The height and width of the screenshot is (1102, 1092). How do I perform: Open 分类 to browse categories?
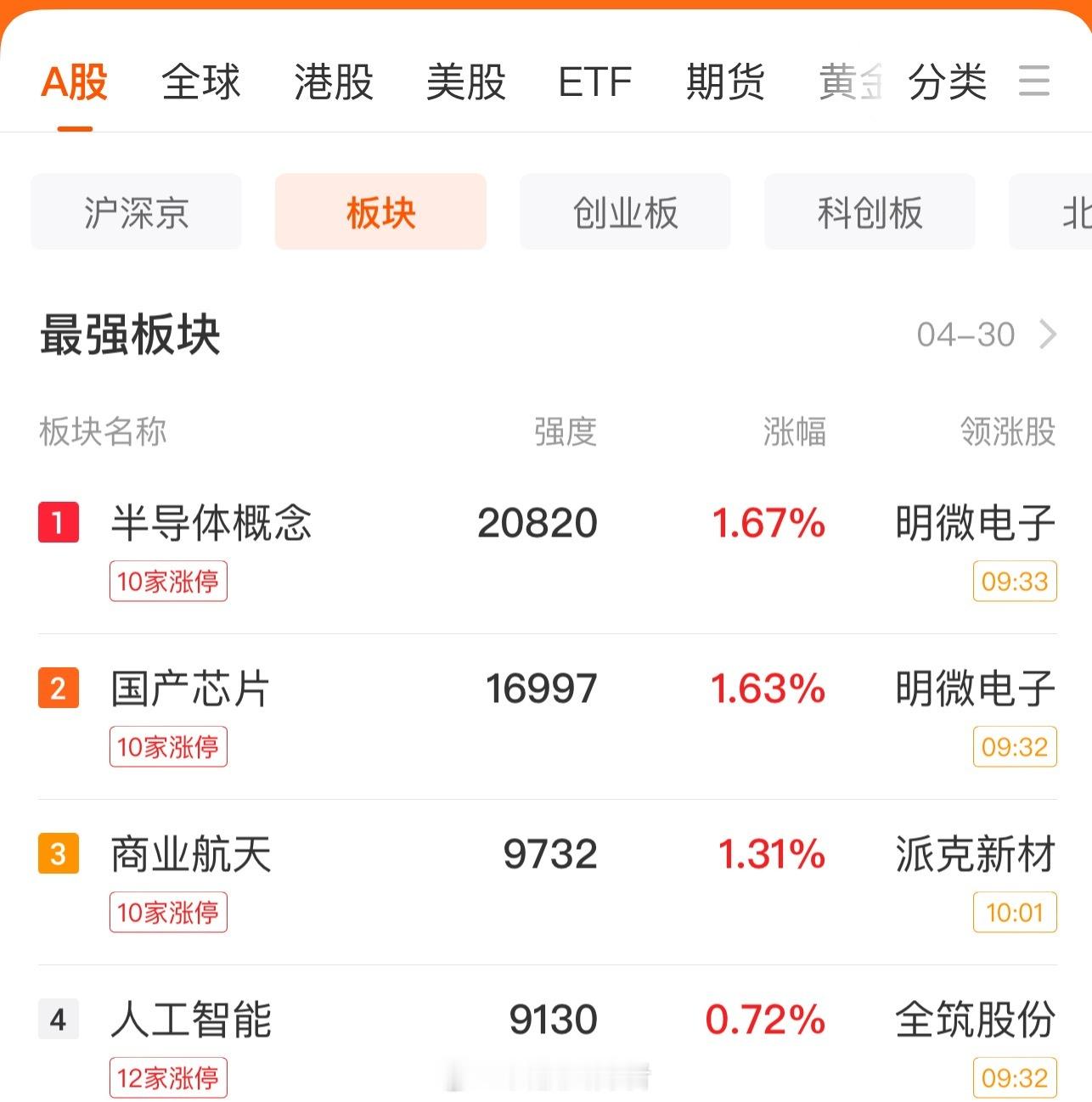(946, 82)
